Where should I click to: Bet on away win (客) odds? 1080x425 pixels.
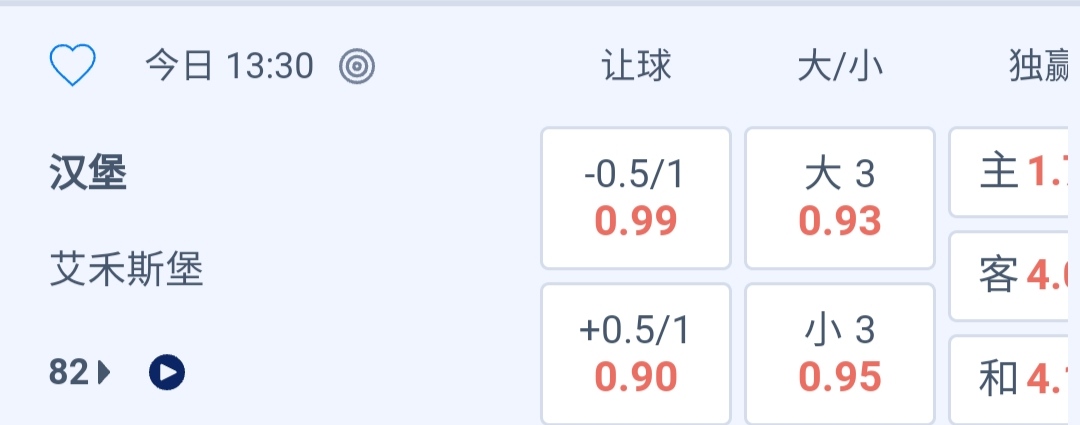point(1015,275)
